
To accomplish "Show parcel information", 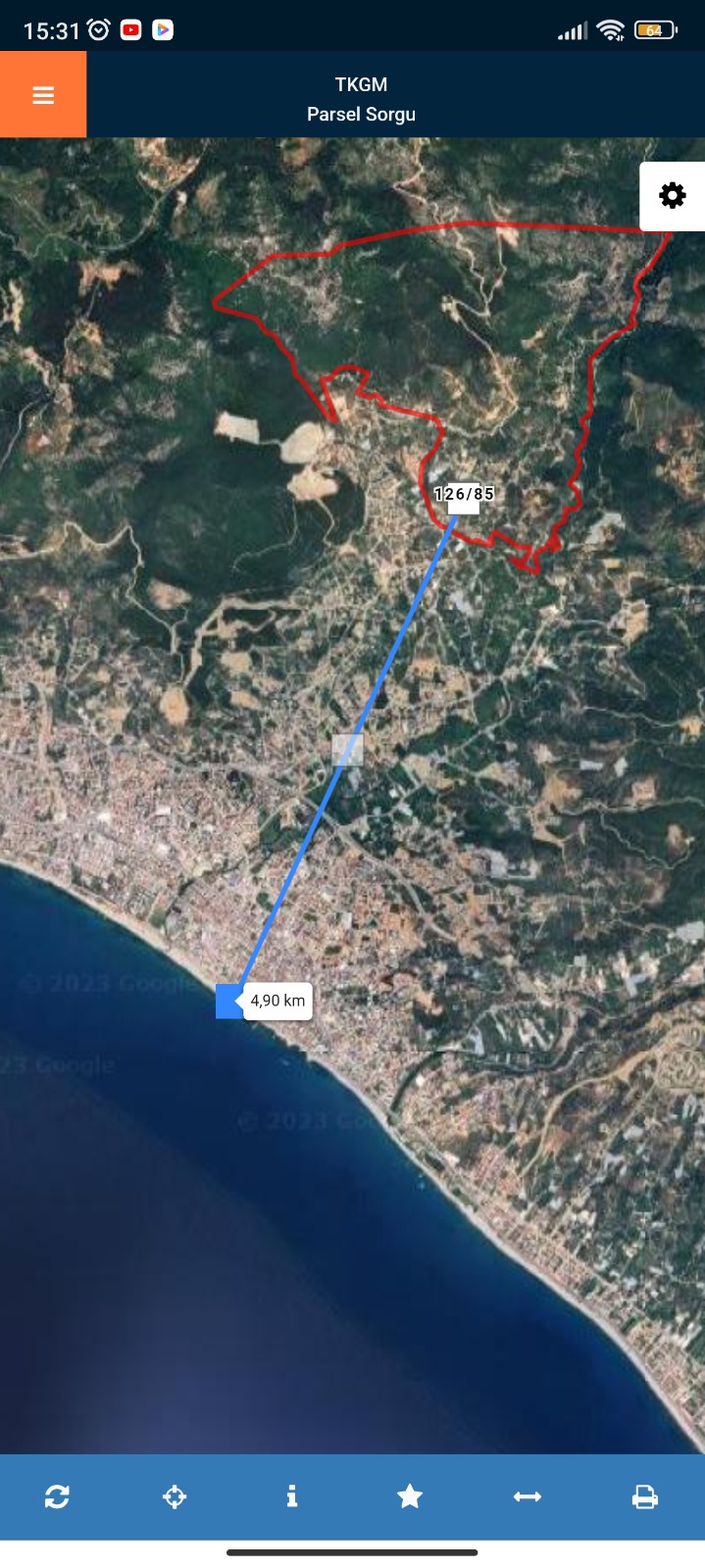I will pos(292,1496).
